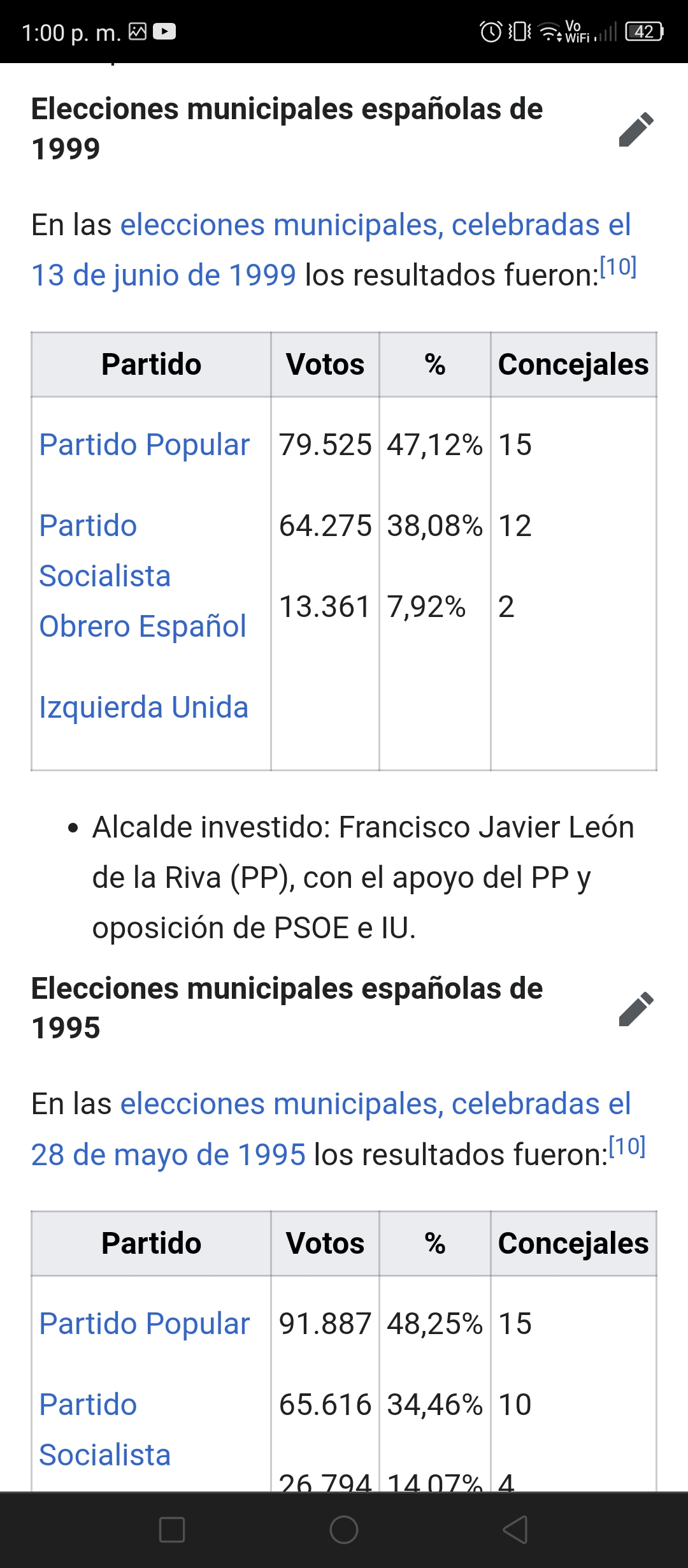Edit the 1999 elections section
The width and height of the screenshot is (688, 1568).
click(x=636, y=129)
